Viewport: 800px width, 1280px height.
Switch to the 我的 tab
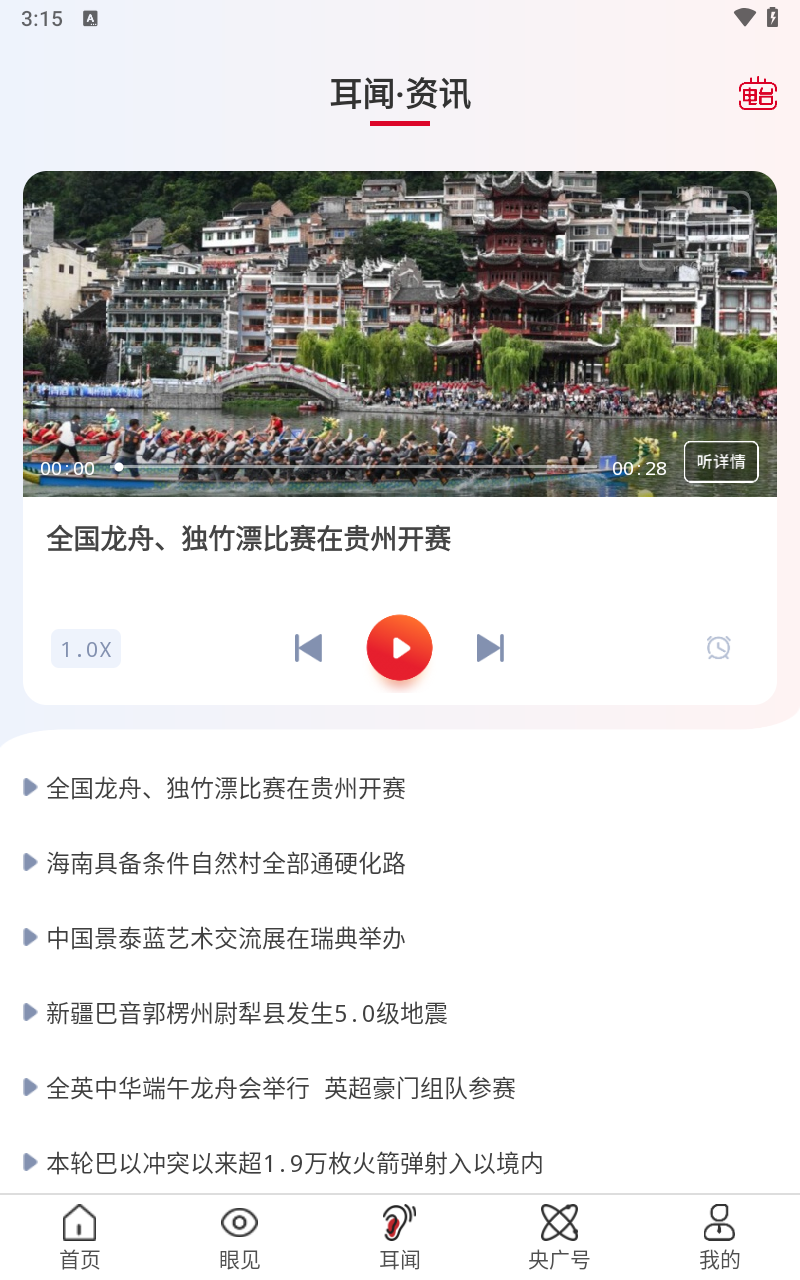coord(719,1237)
